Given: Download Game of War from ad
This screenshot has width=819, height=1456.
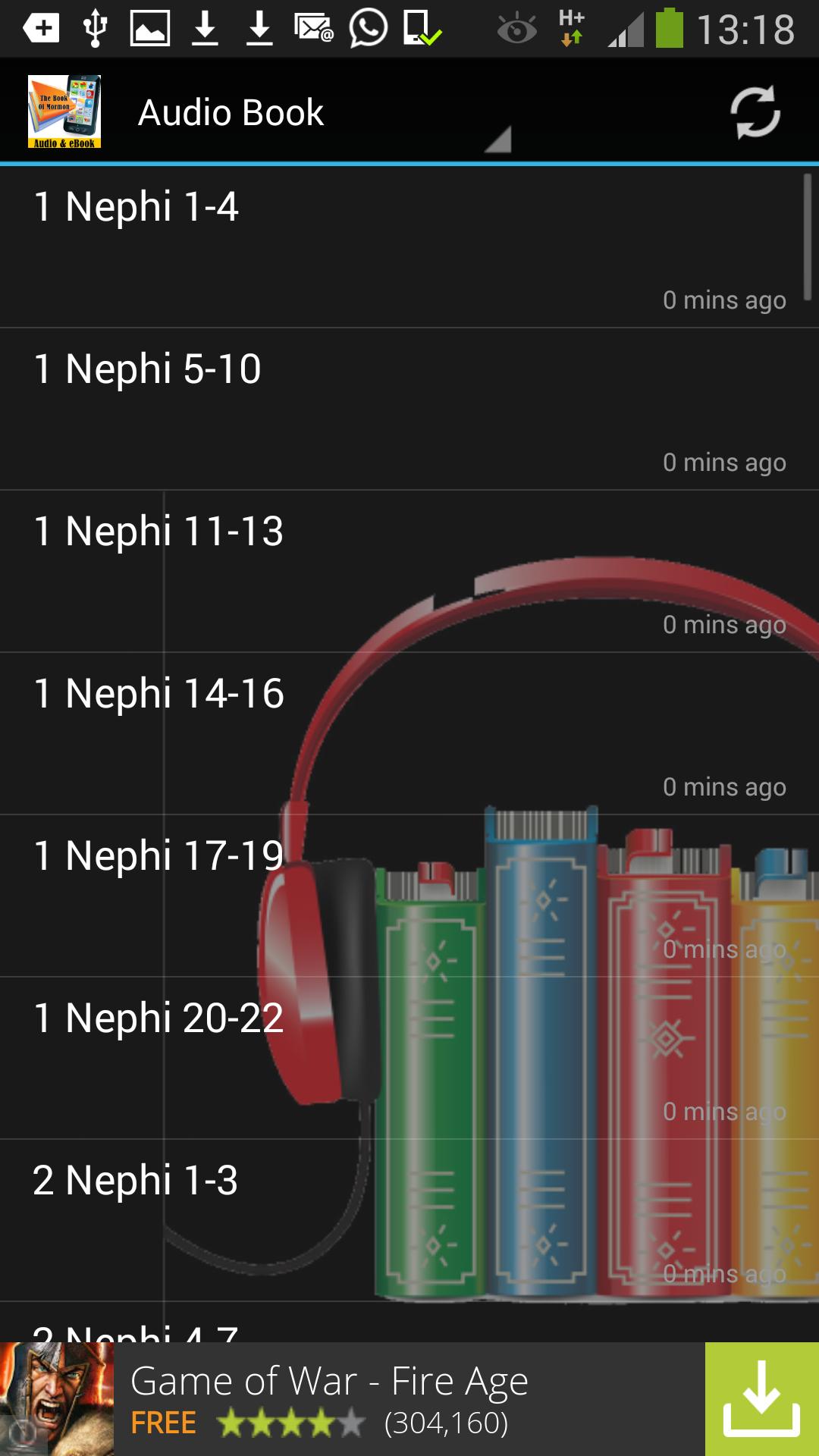Looking at the screenshot, I should [x=761, y=1399].
